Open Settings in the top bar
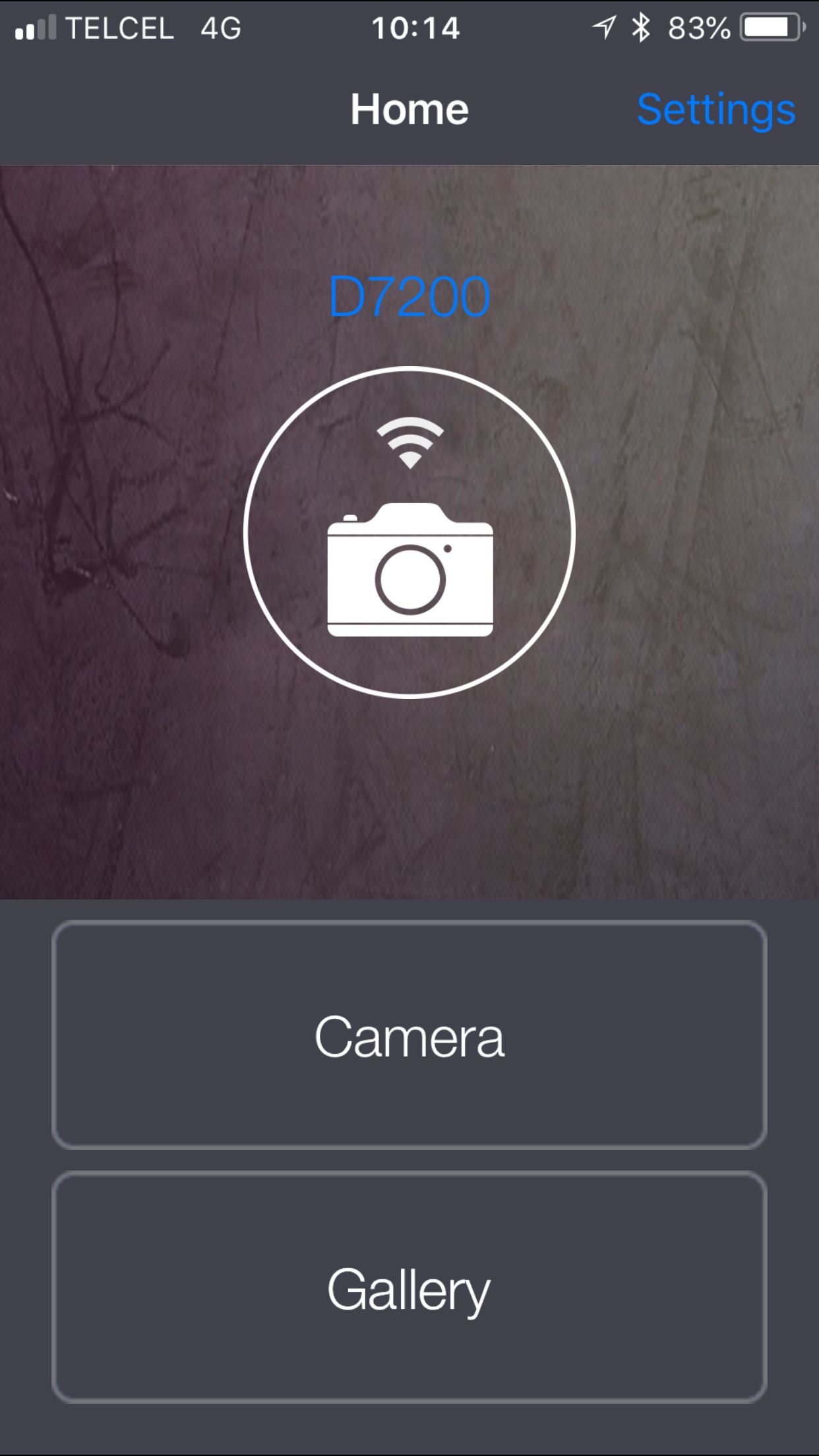819x1456 pixels. click(716, 109)
